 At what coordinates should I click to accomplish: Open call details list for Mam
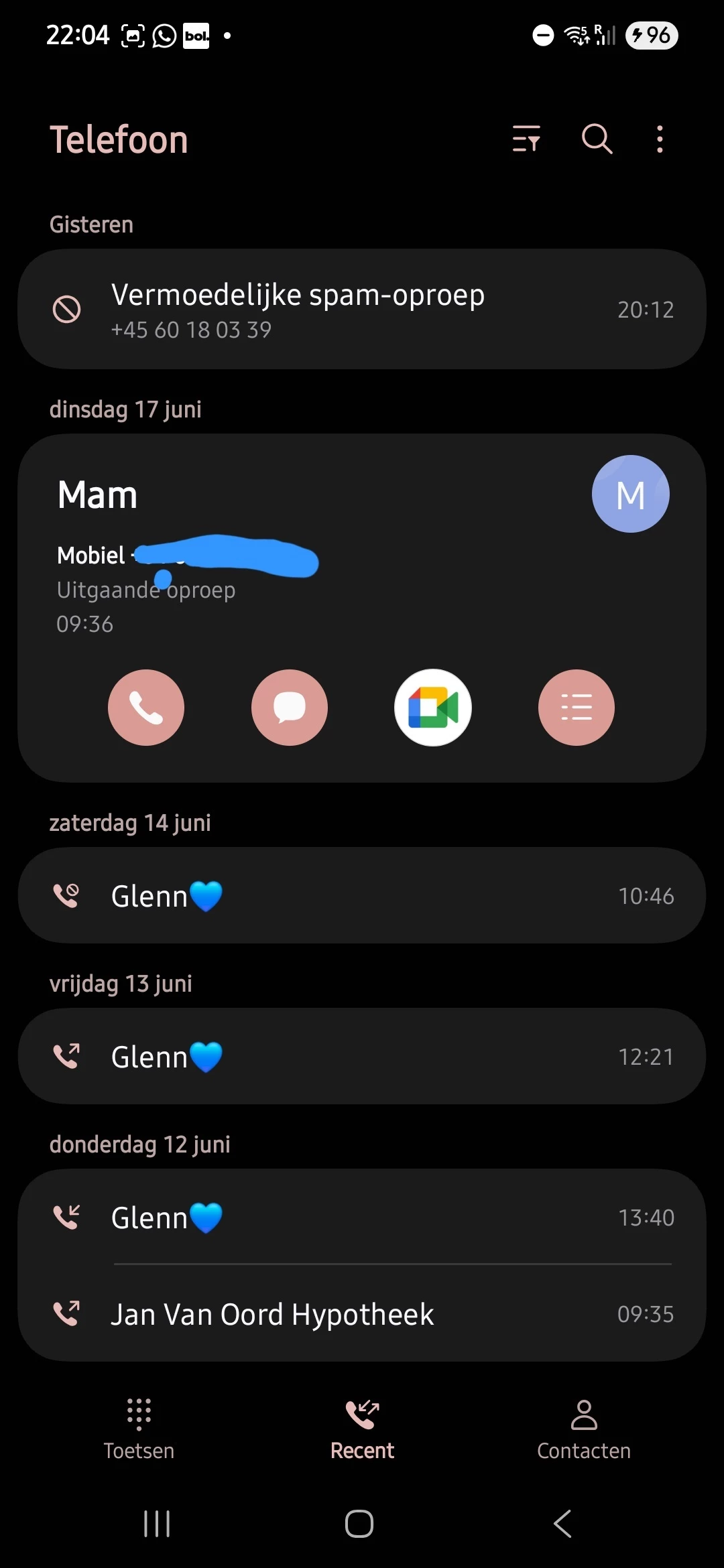(x=577, y=708)
